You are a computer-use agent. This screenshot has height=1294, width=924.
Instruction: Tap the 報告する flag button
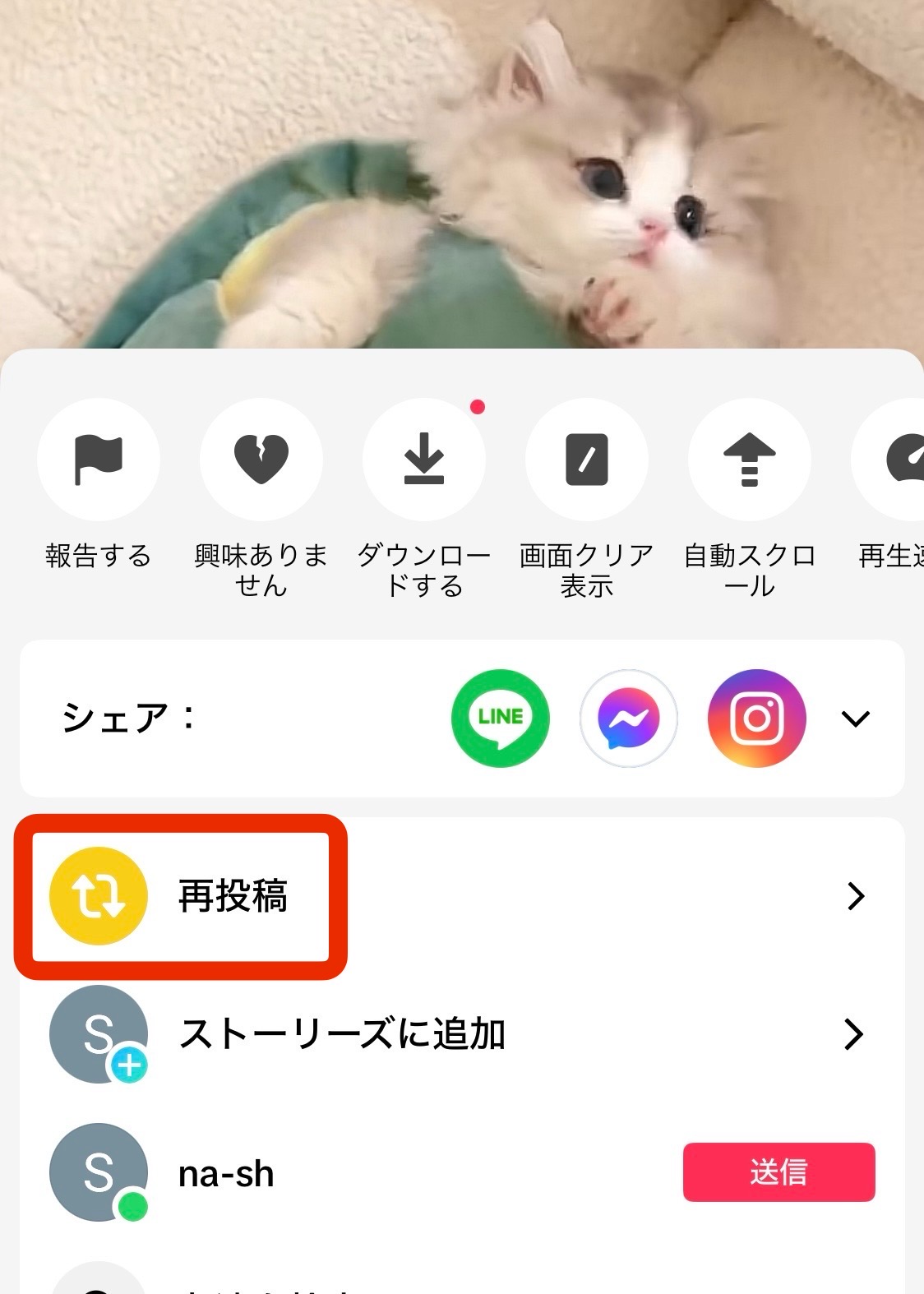pyautogui.click(x=98, y=460)
